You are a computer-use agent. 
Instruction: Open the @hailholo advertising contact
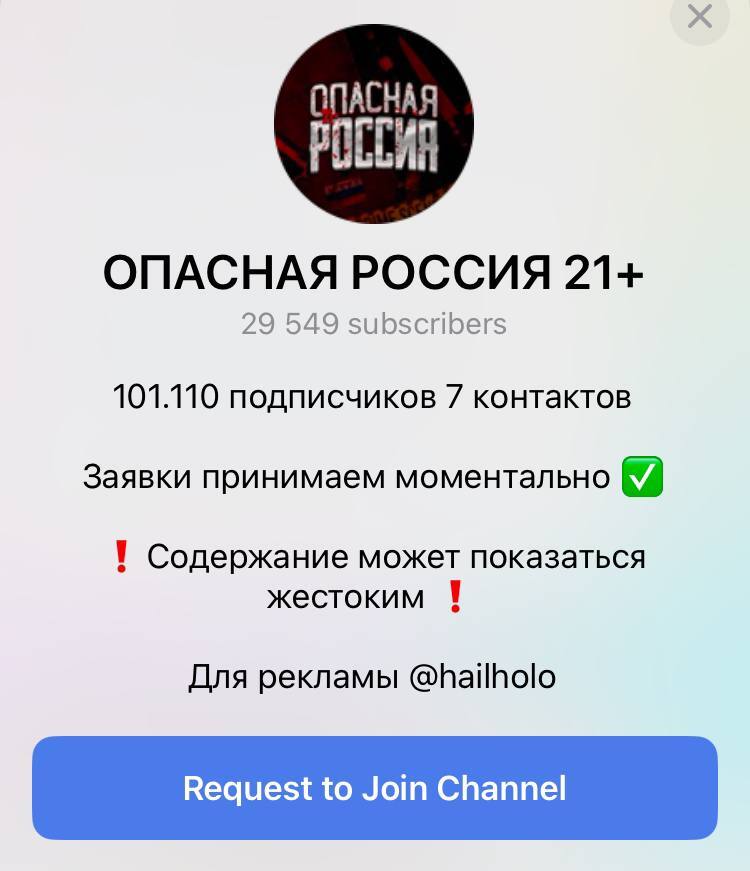point(482,677)
